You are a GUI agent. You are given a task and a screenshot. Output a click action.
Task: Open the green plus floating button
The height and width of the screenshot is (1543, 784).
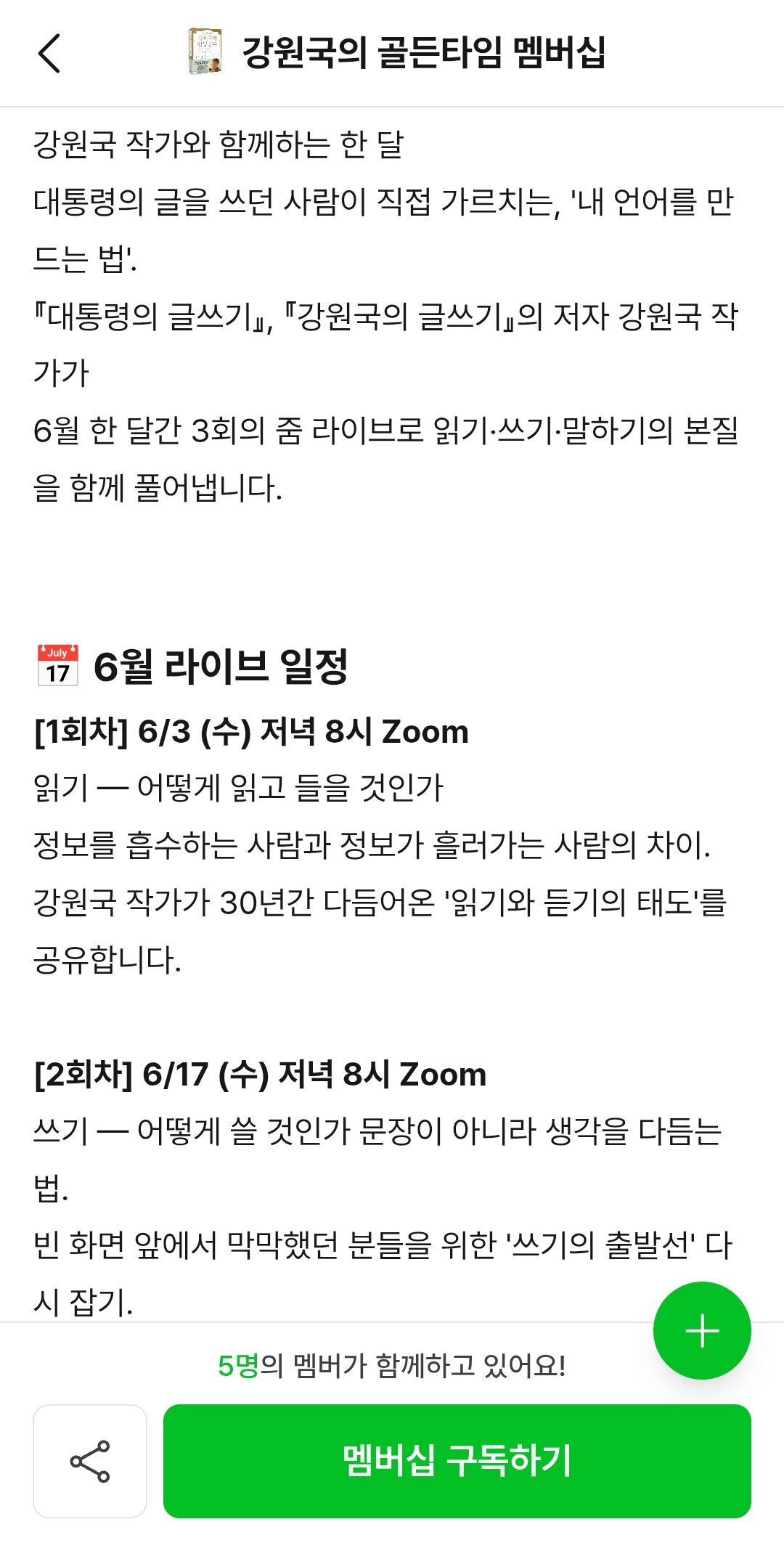[702, 1330]
